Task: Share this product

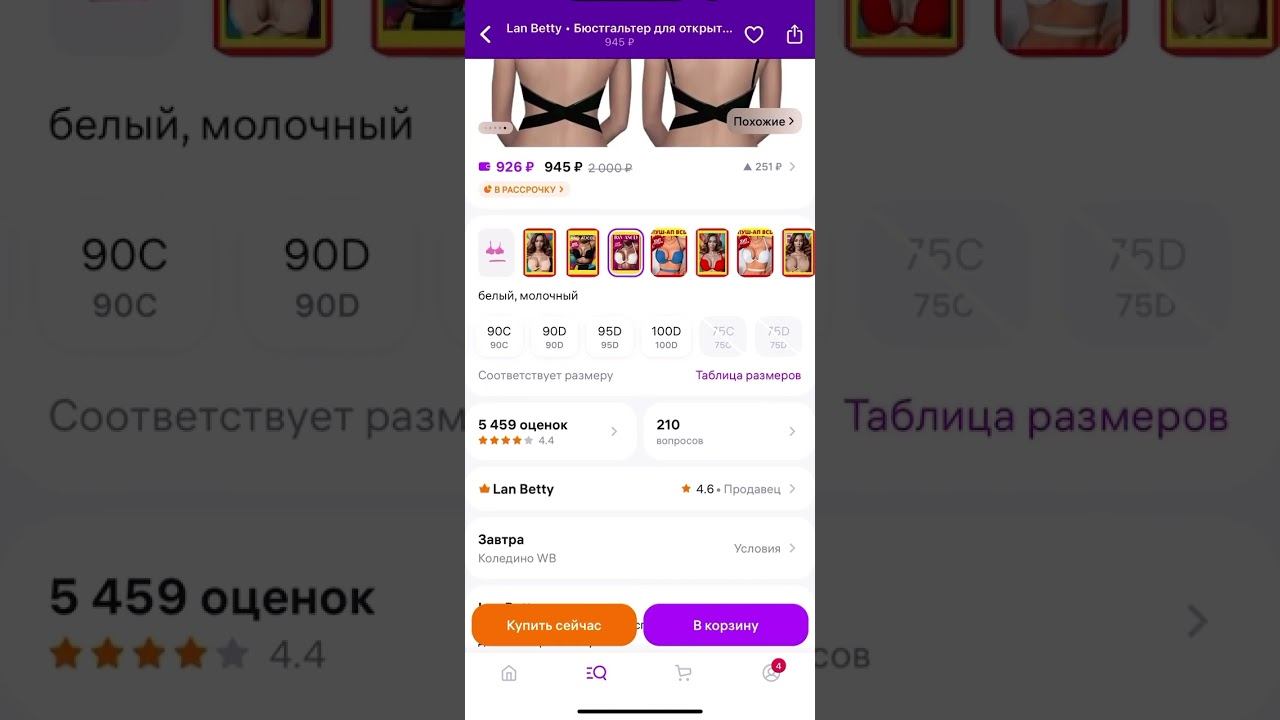Action: click(794, 35)
